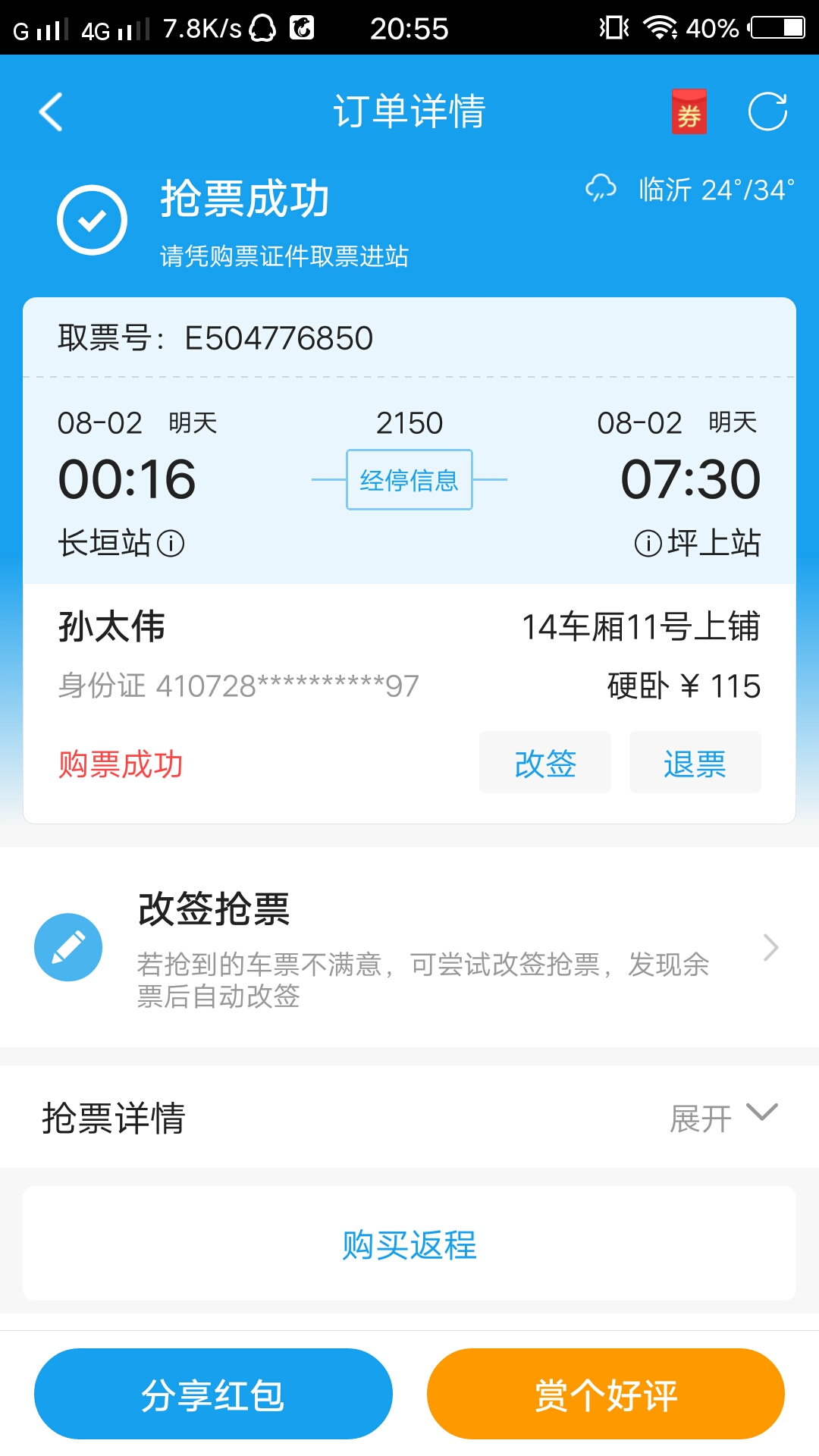
Task: Open 改签抢票 details via right chevron
Action: click(770, 947)
